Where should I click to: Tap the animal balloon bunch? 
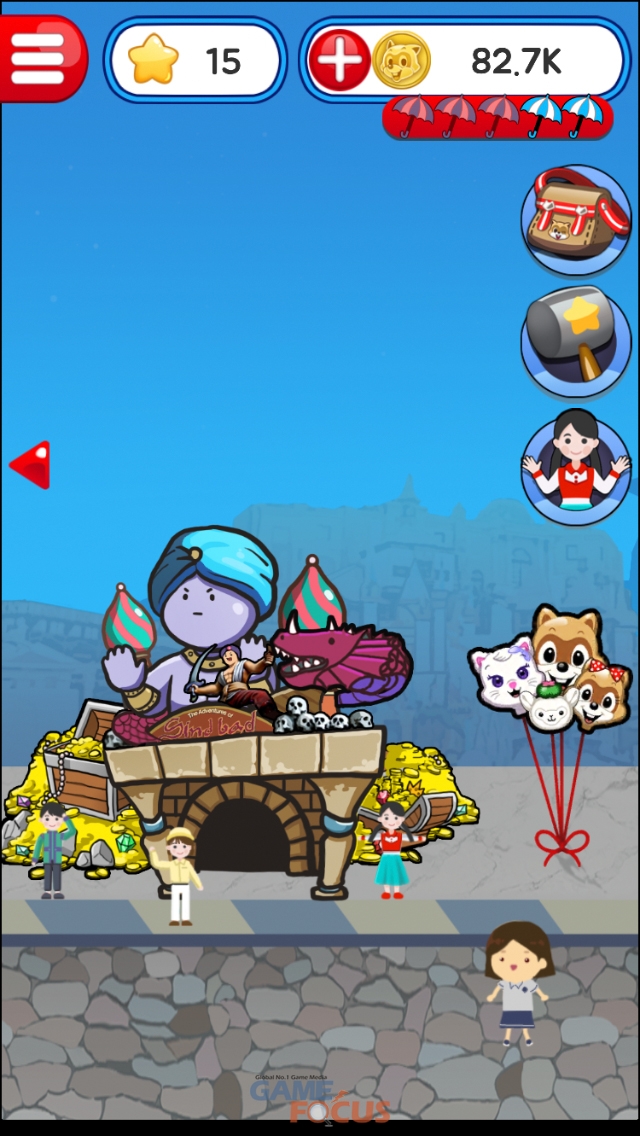click(x=547, y=672)
